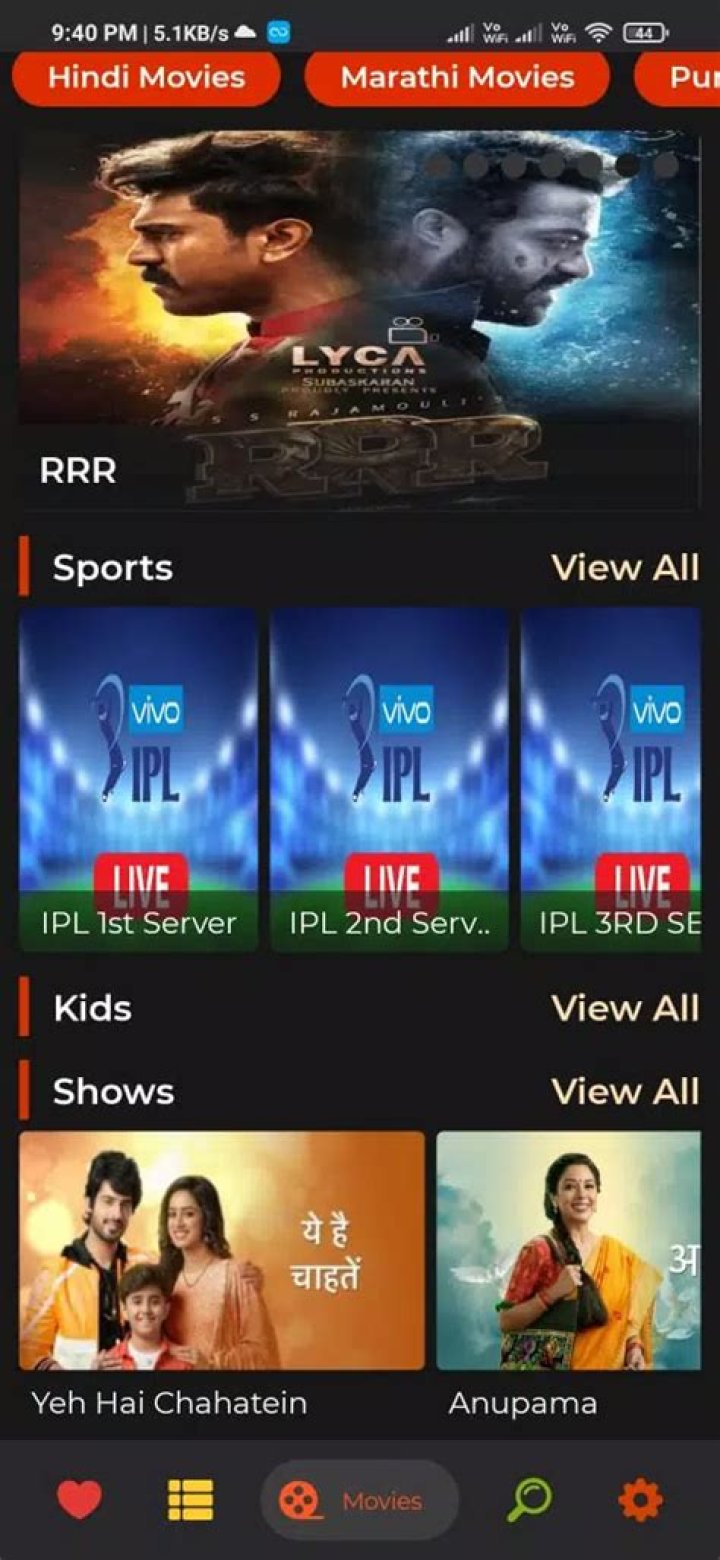Image resolution: width=720 pixels, height=1560 pixels.
Task: Open IPL 1st Server live stream
Action: coord(138,780)
